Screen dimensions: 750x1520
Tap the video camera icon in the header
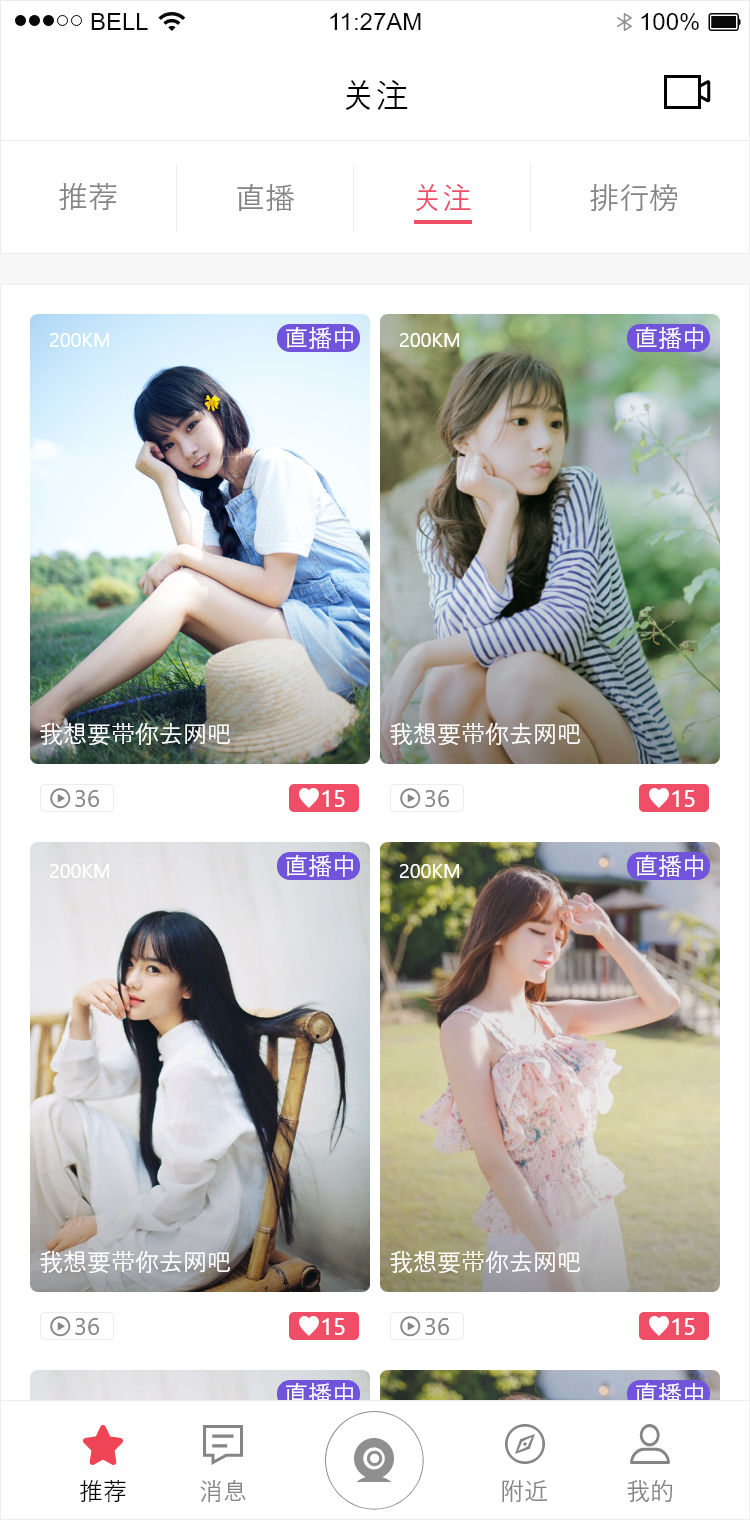(687, 92)
